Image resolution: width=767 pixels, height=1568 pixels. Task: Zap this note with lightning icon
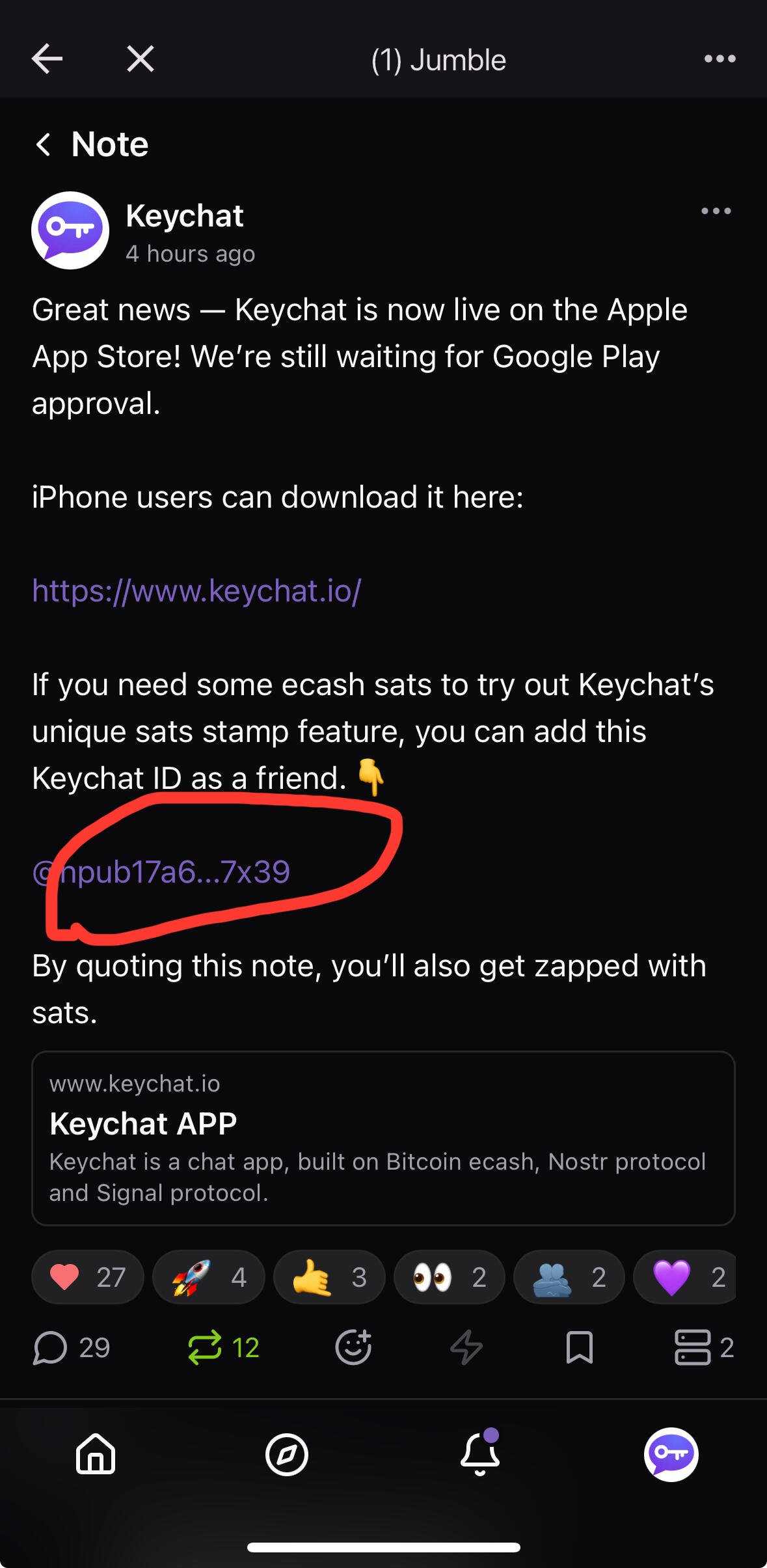(466, 1347)
